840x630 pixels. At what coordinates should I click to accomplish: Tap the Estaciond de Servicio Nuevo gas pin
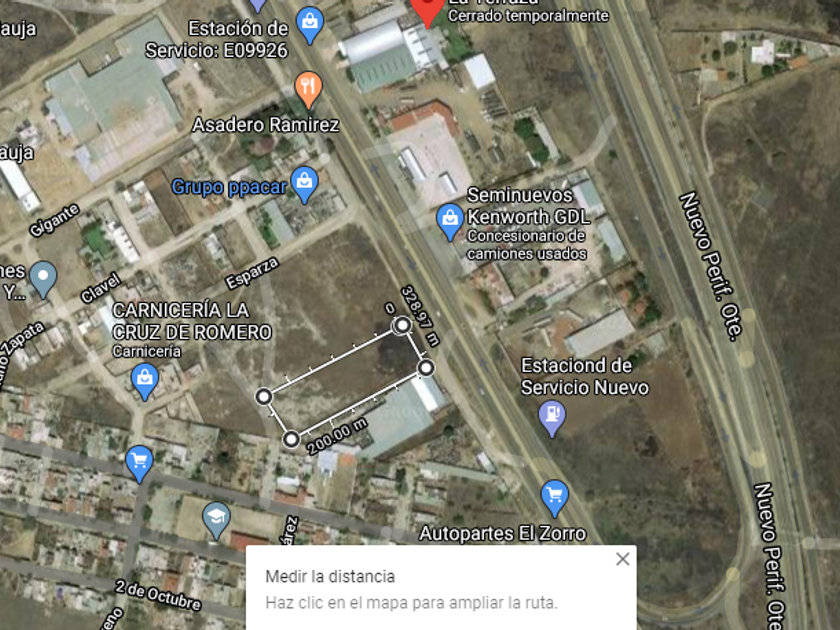tap(552, 418)
